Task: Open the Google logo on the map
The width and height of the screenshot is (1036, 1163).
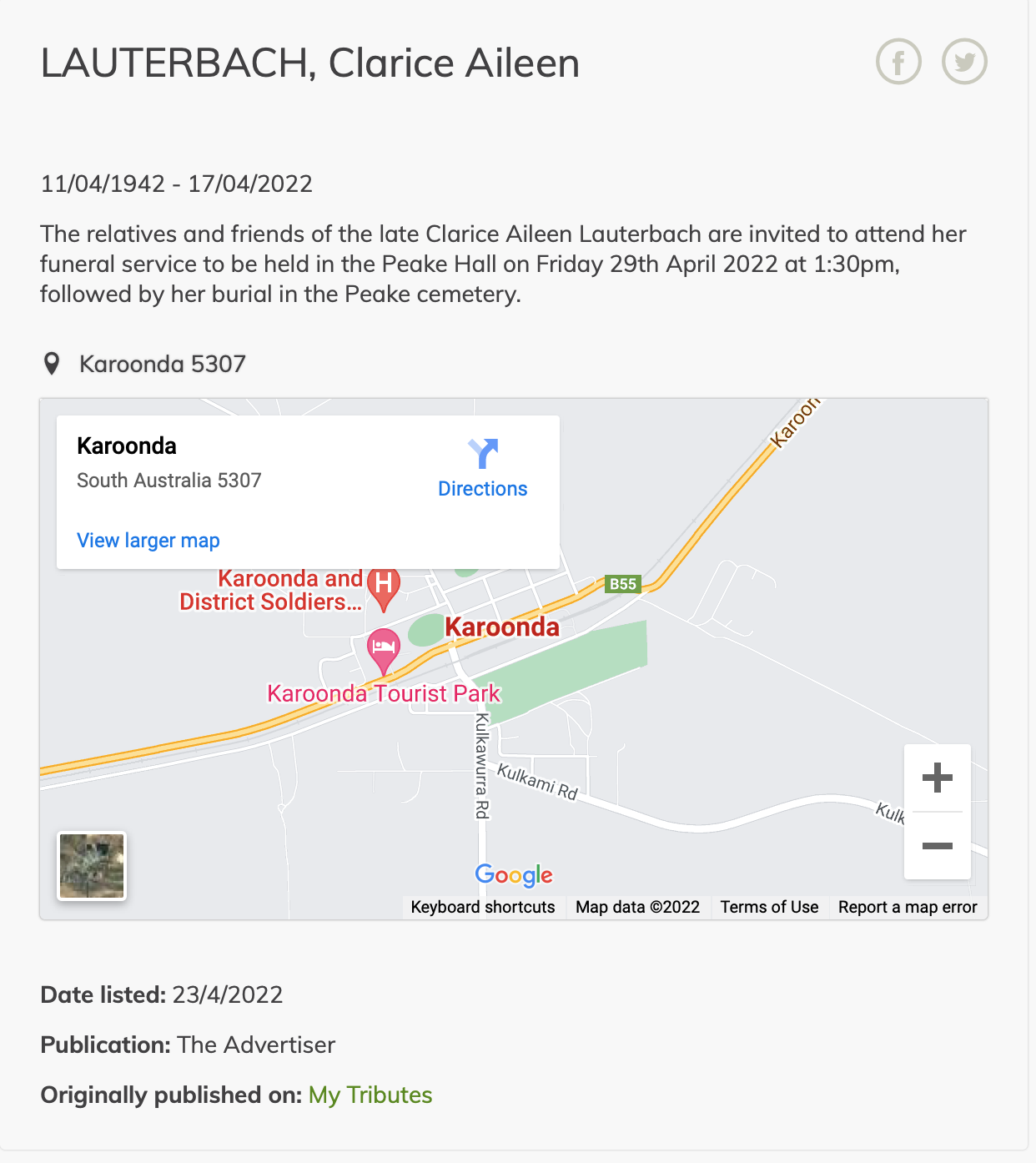Action: coord(514,874)
